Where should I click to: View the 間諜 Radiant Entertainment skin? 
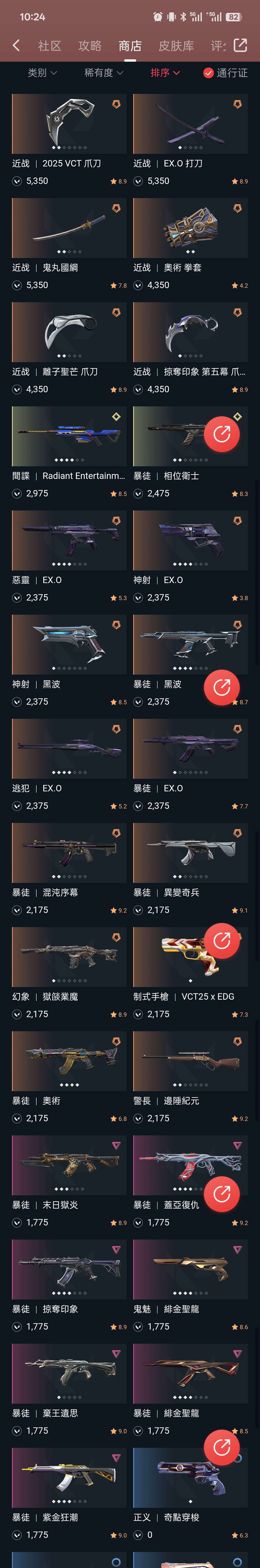pos(69,436)
